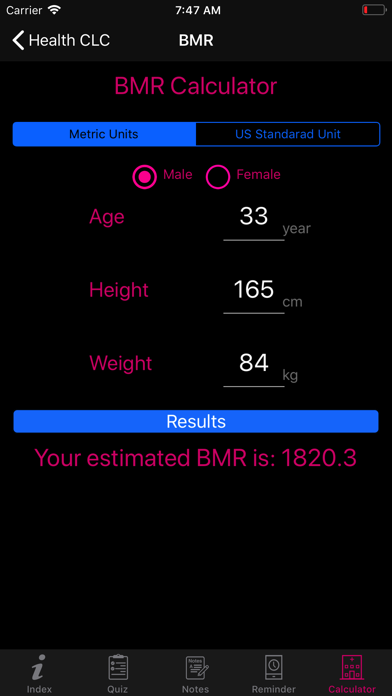
Task: Switch to US Standarad Unit
Action: tap(288, 134)
